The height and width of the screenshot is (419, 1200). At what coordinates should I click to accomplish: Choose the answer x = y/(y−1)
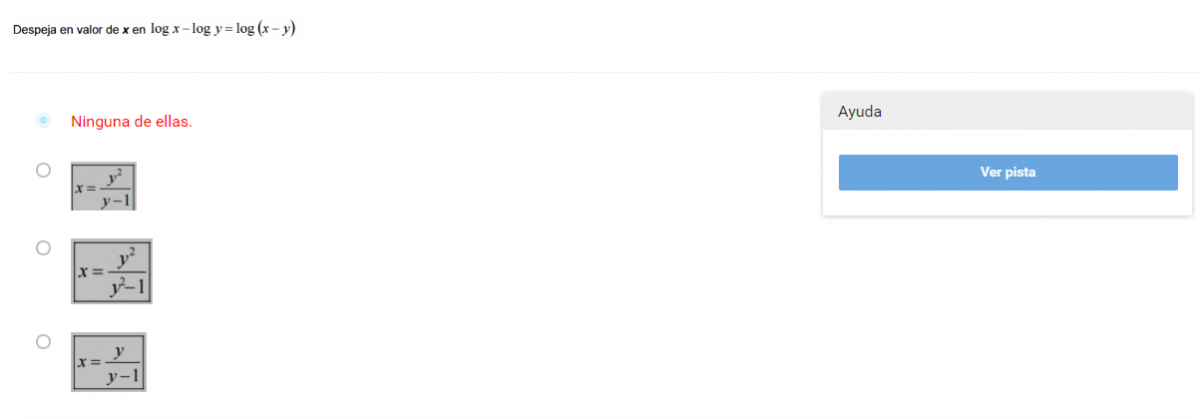coord(43,342)
